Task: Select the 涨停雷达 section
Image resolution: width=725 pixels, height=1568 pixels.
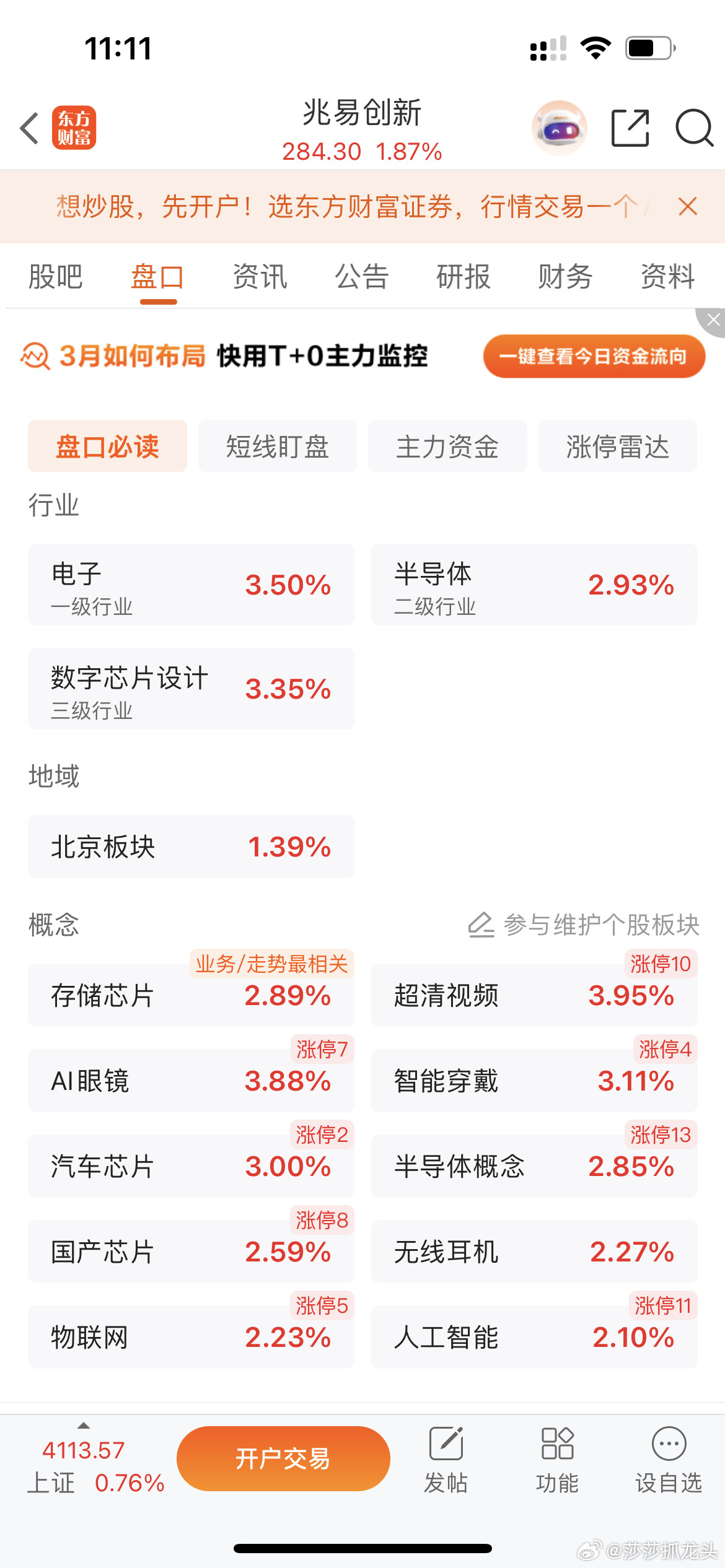Action: coord(617,446)
